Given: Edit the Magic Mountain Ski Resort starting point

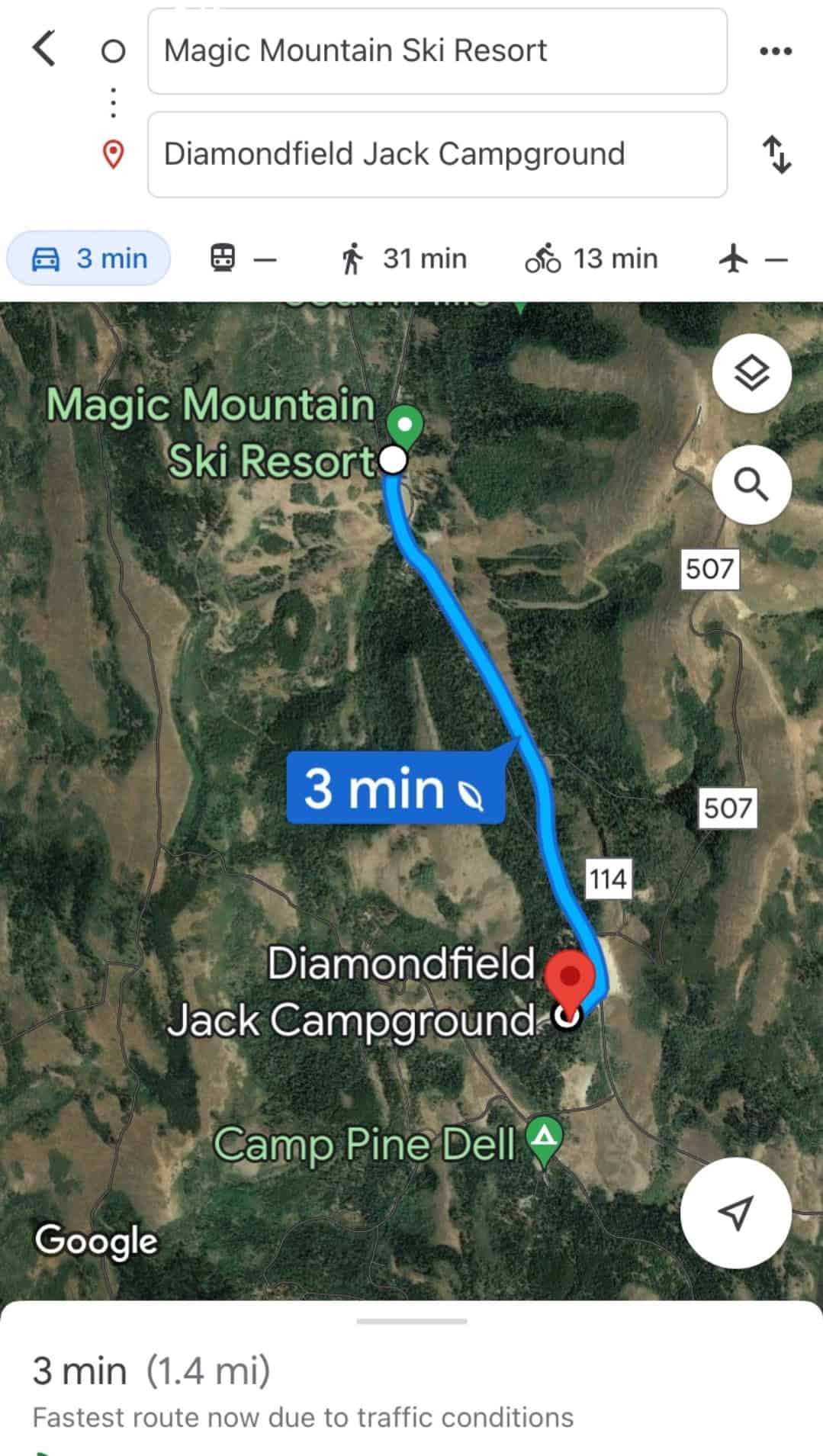Looking at the screenshot, I should (x=437, y=51).
